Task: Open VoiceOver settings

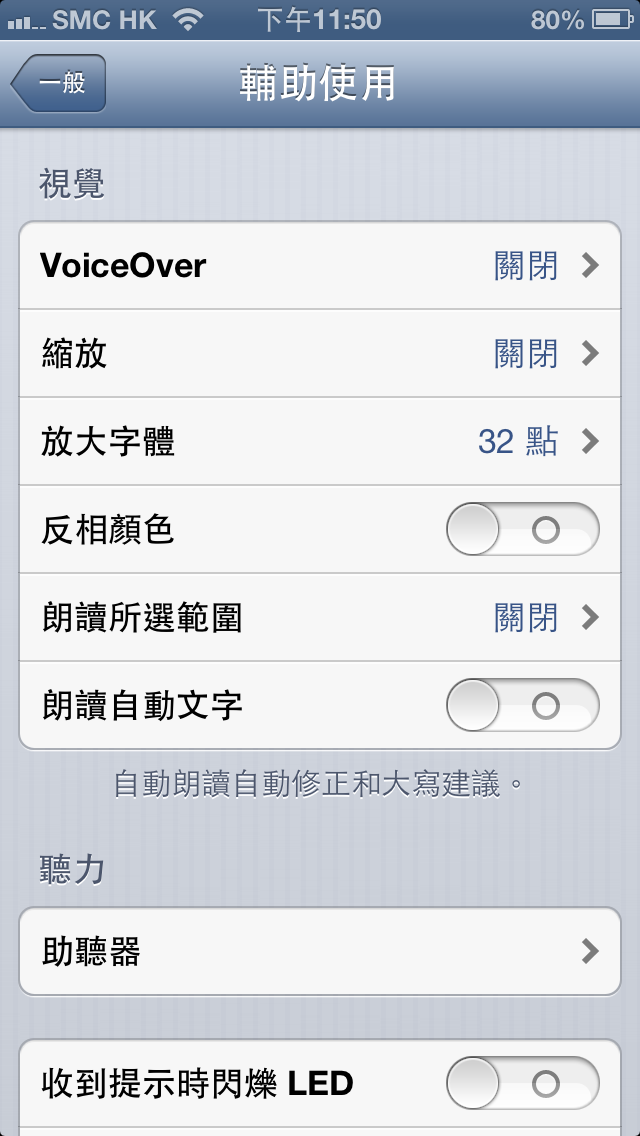Action: (320, 266)
